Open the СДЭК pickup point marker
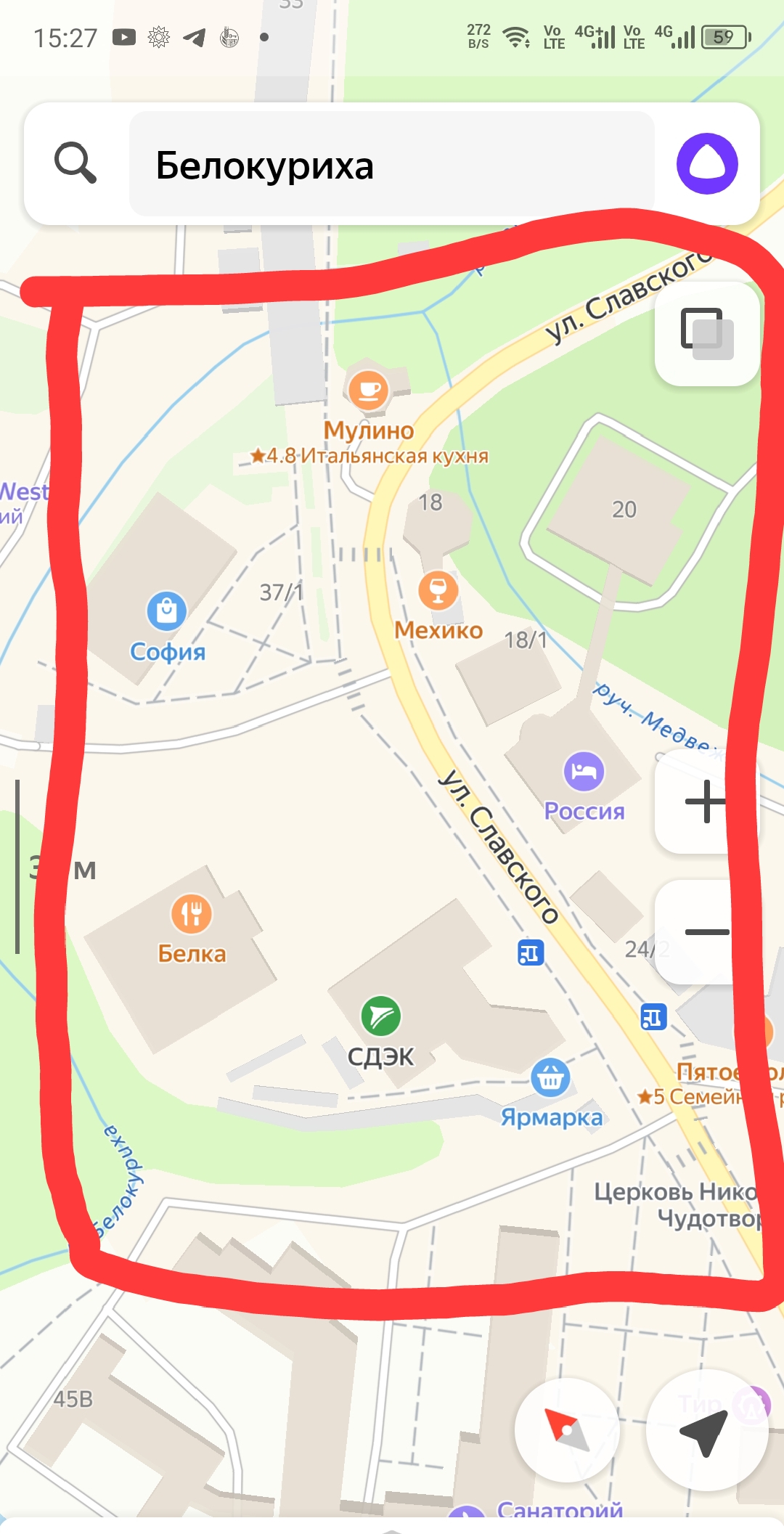The height and width of the screenshot is (1534, 784). pyautogui.click(x=381, y=1016)
